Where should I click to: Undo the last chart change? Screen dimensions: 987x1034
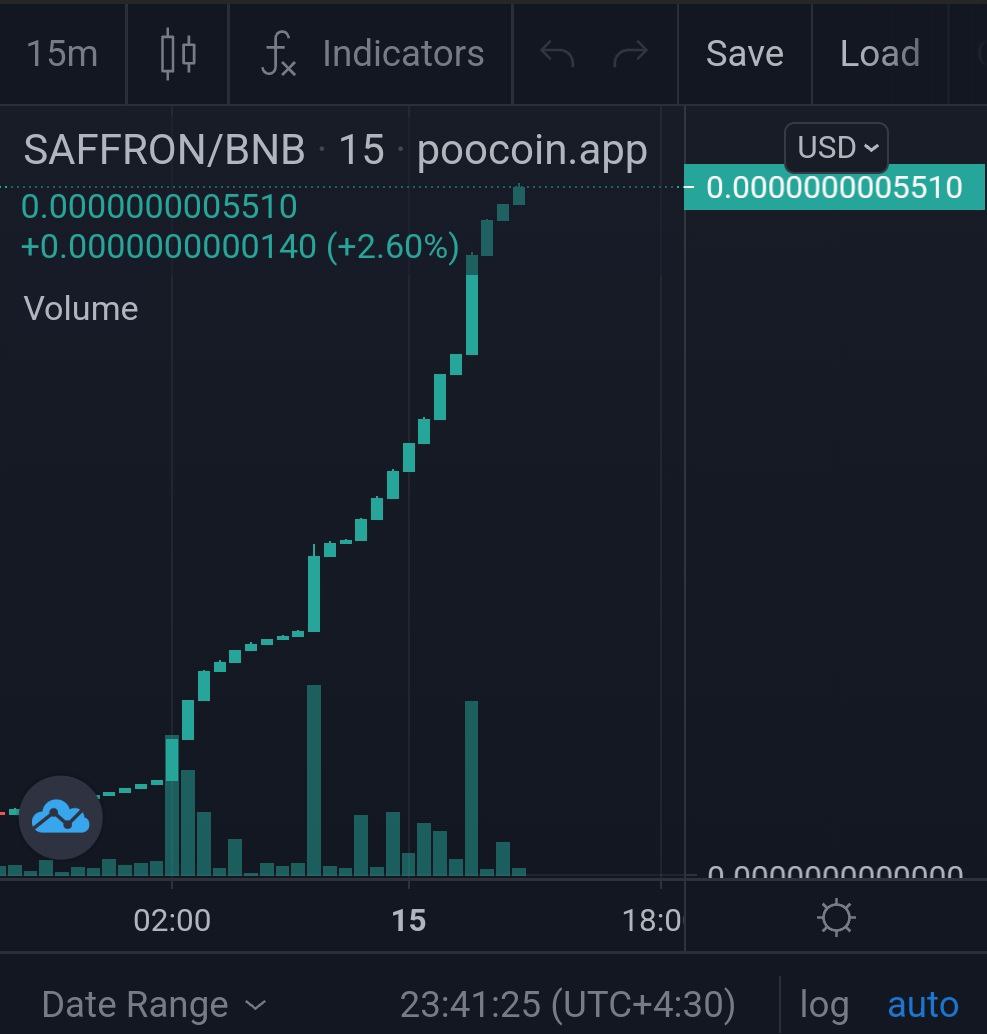coord(557,54)
